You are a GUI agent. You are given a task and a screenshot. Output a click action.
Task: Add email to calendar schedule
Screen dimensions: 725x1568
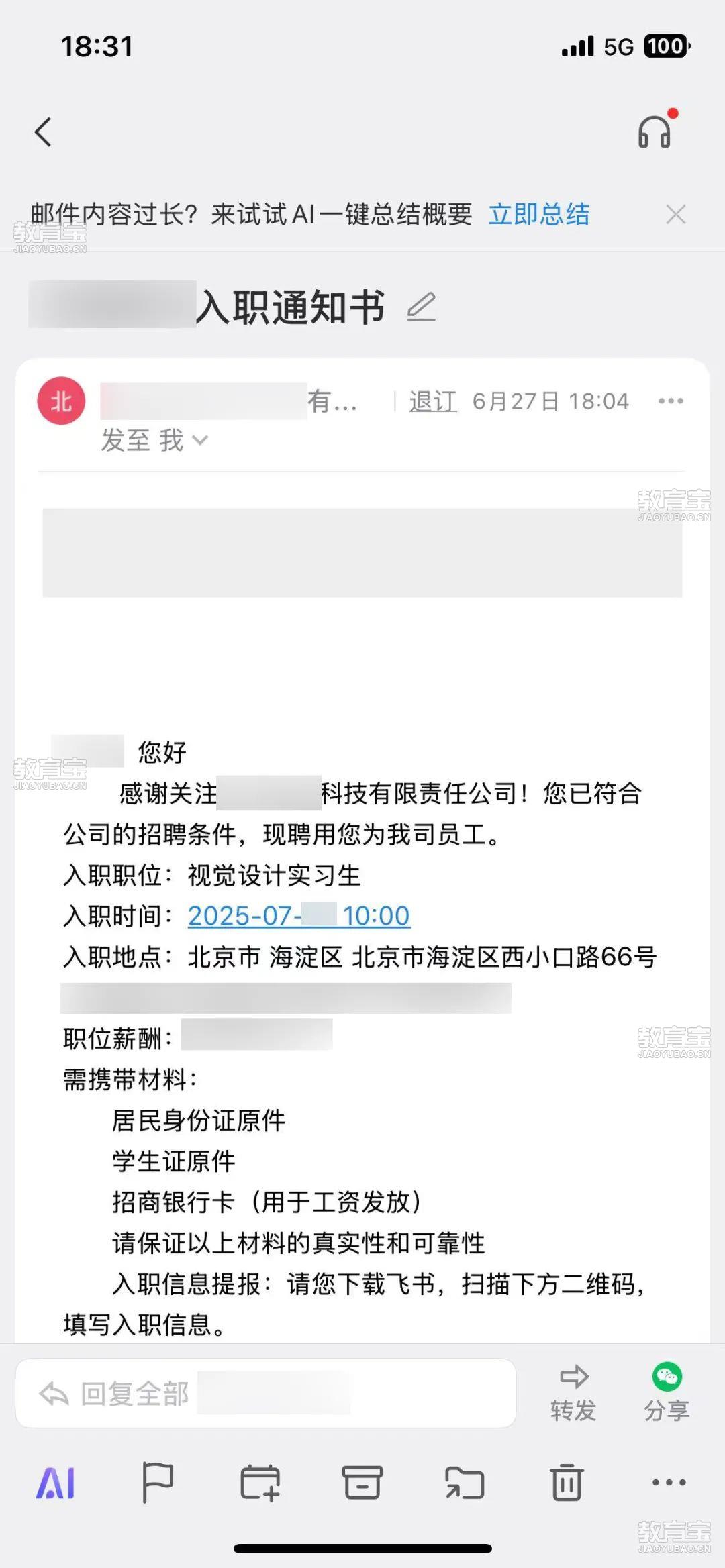pyautogui.click(x=260, y=1483)
